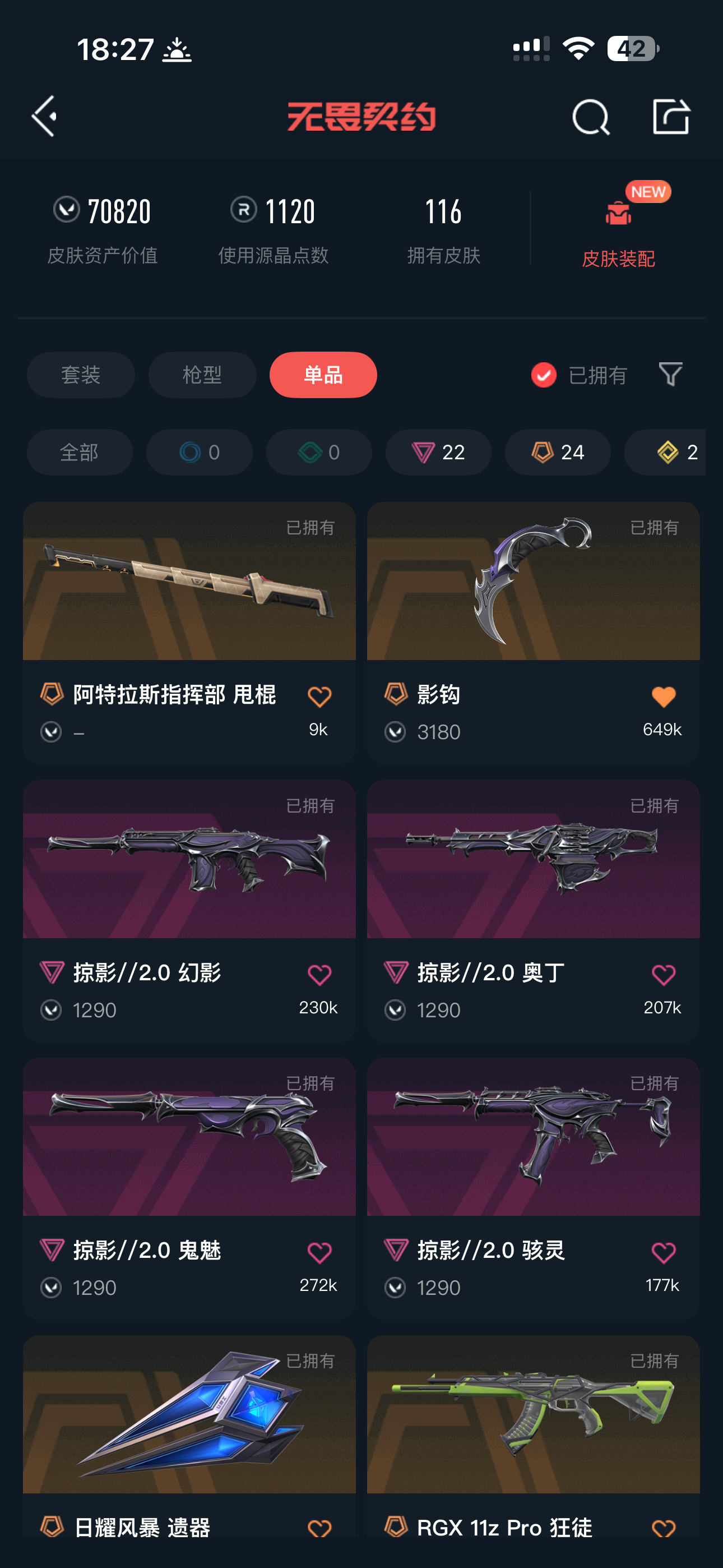Open the search icon
This screenshot has width=723, height=1568.
pos(590,116)
